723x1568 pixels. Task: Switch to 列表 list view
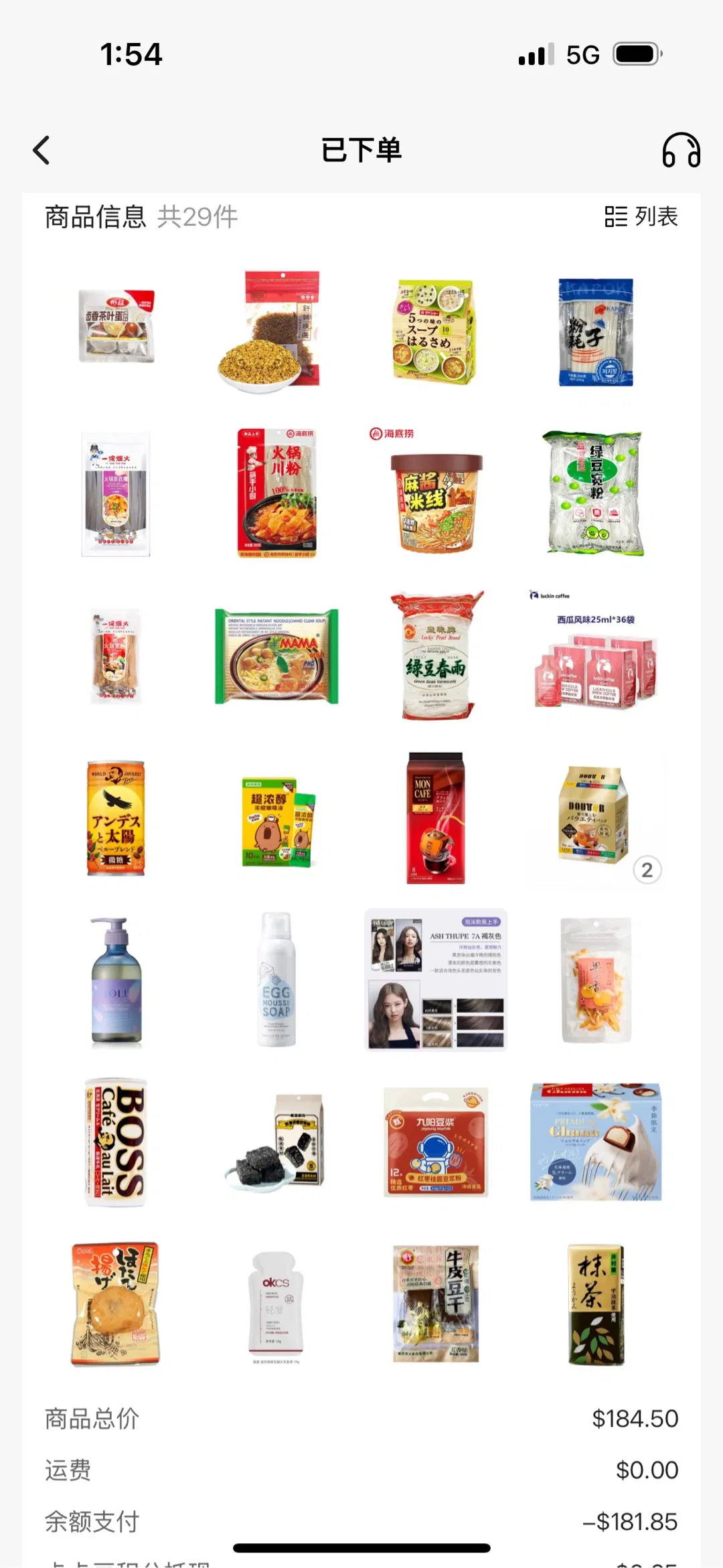click(641, 217)
